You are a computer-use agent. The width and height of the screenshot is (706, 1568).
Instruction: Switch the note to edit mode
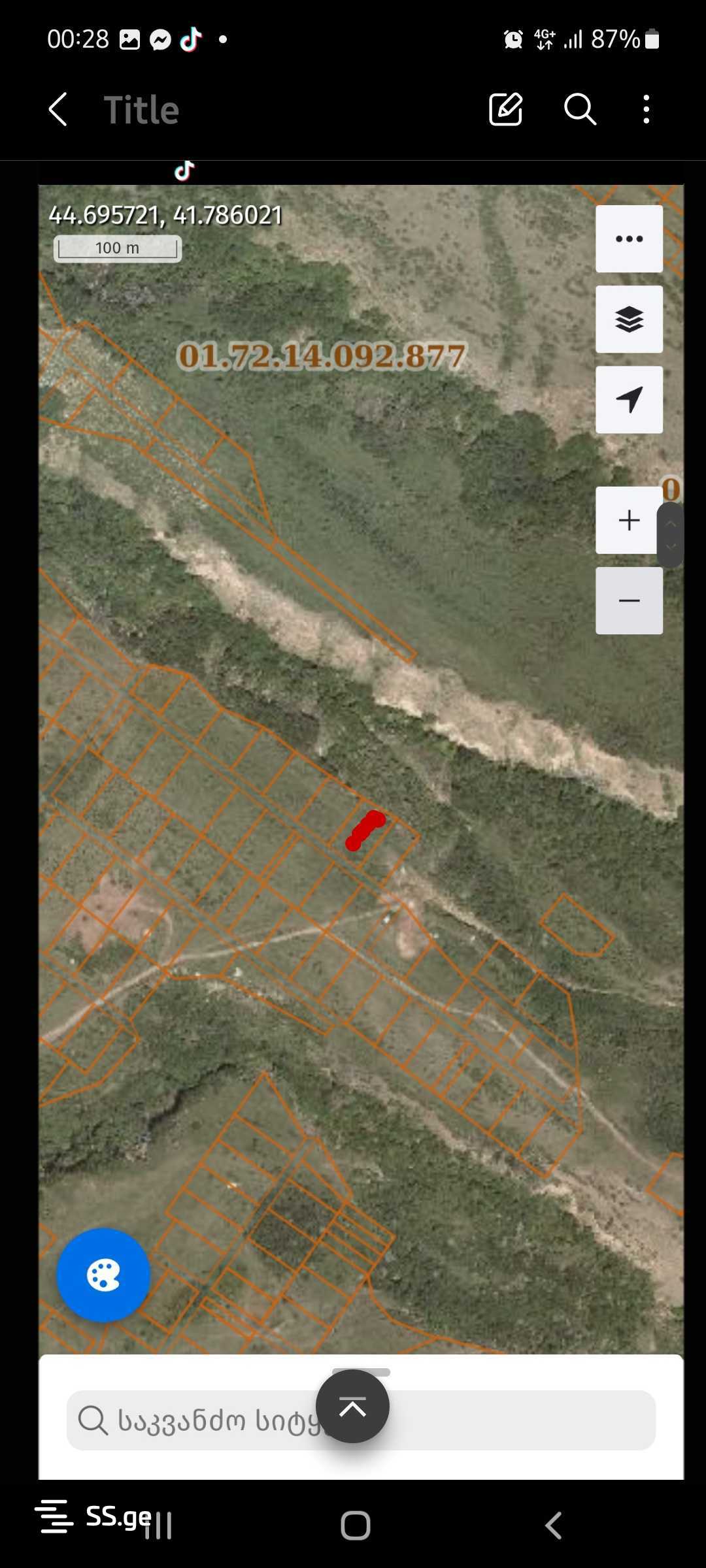[x=505, y=109]
